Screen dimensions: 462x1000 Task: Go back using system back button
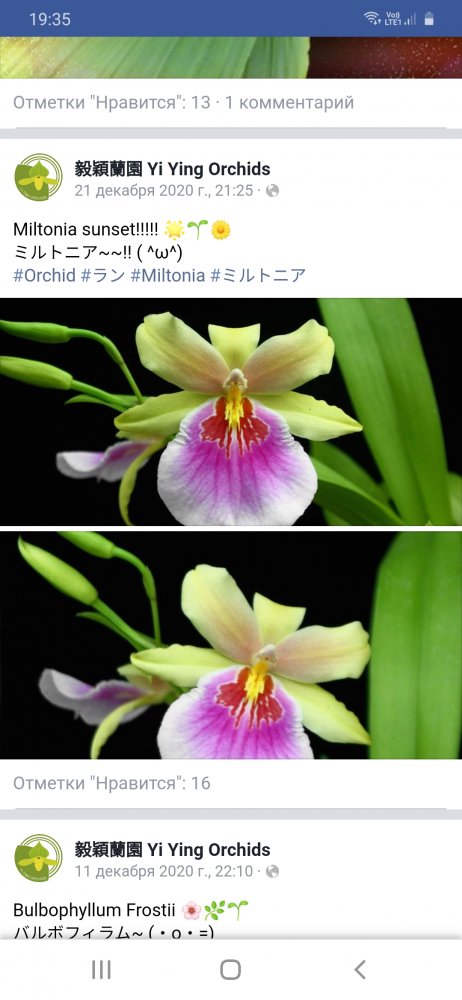[359, 970]
